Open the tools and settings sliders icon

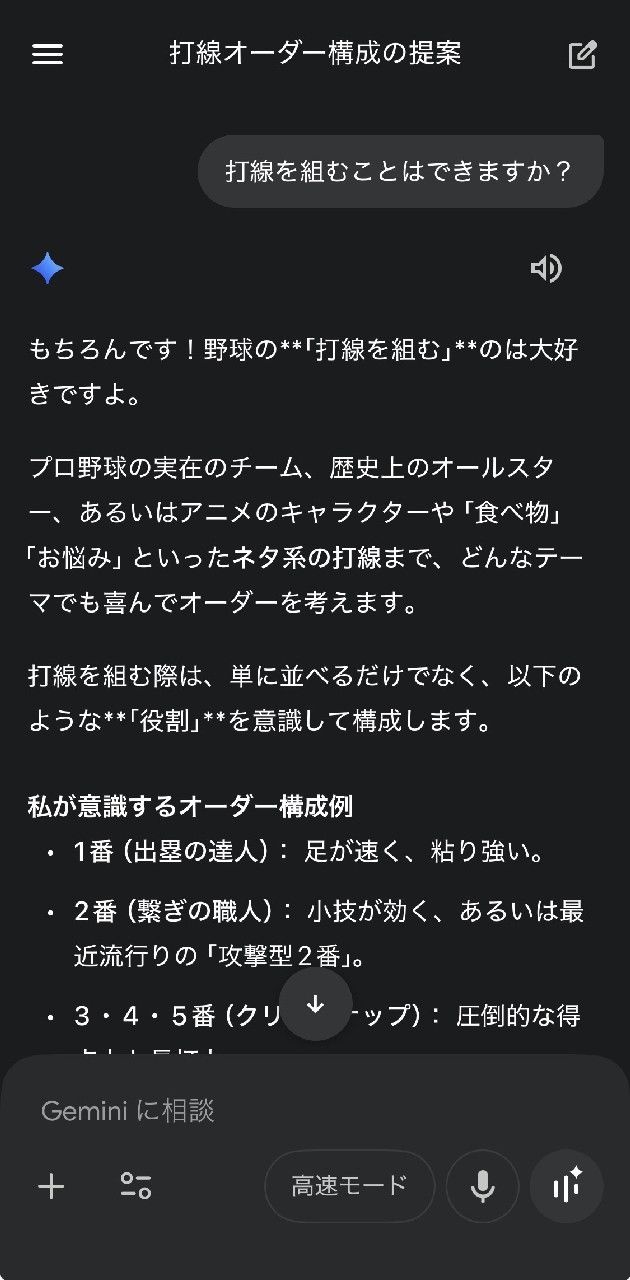coord(136,1187)
